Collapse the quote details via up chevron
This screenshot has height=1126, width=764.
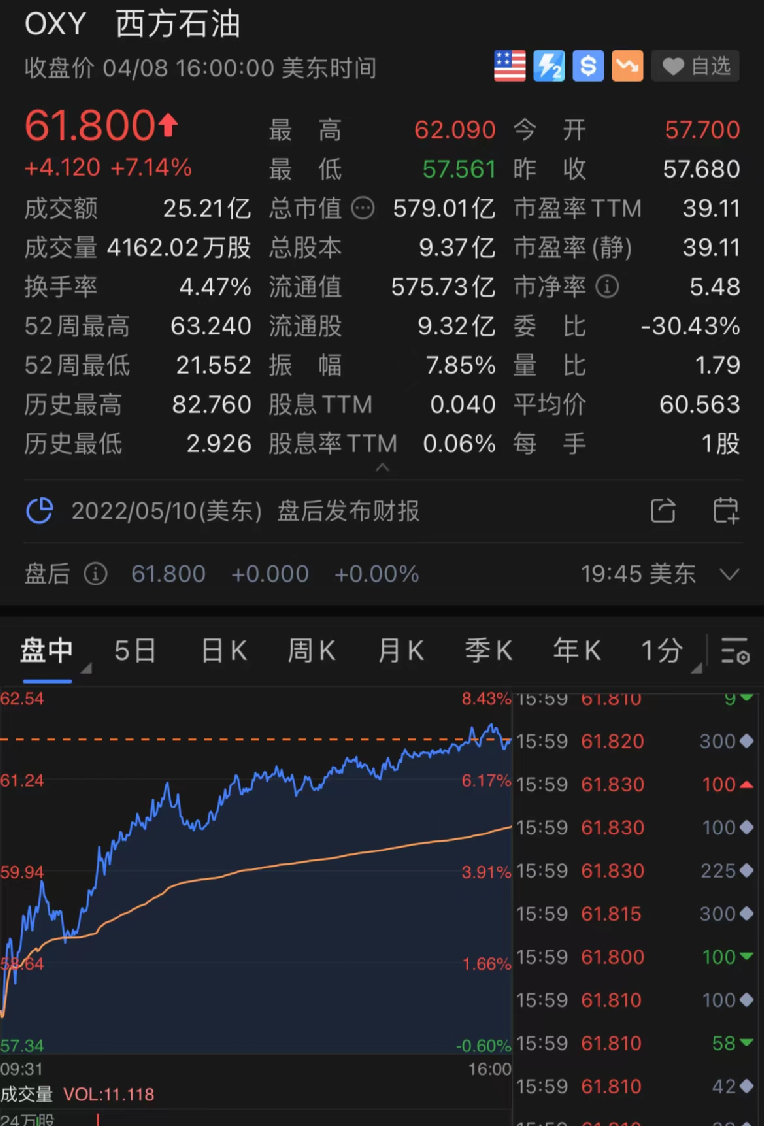point(382,466)
